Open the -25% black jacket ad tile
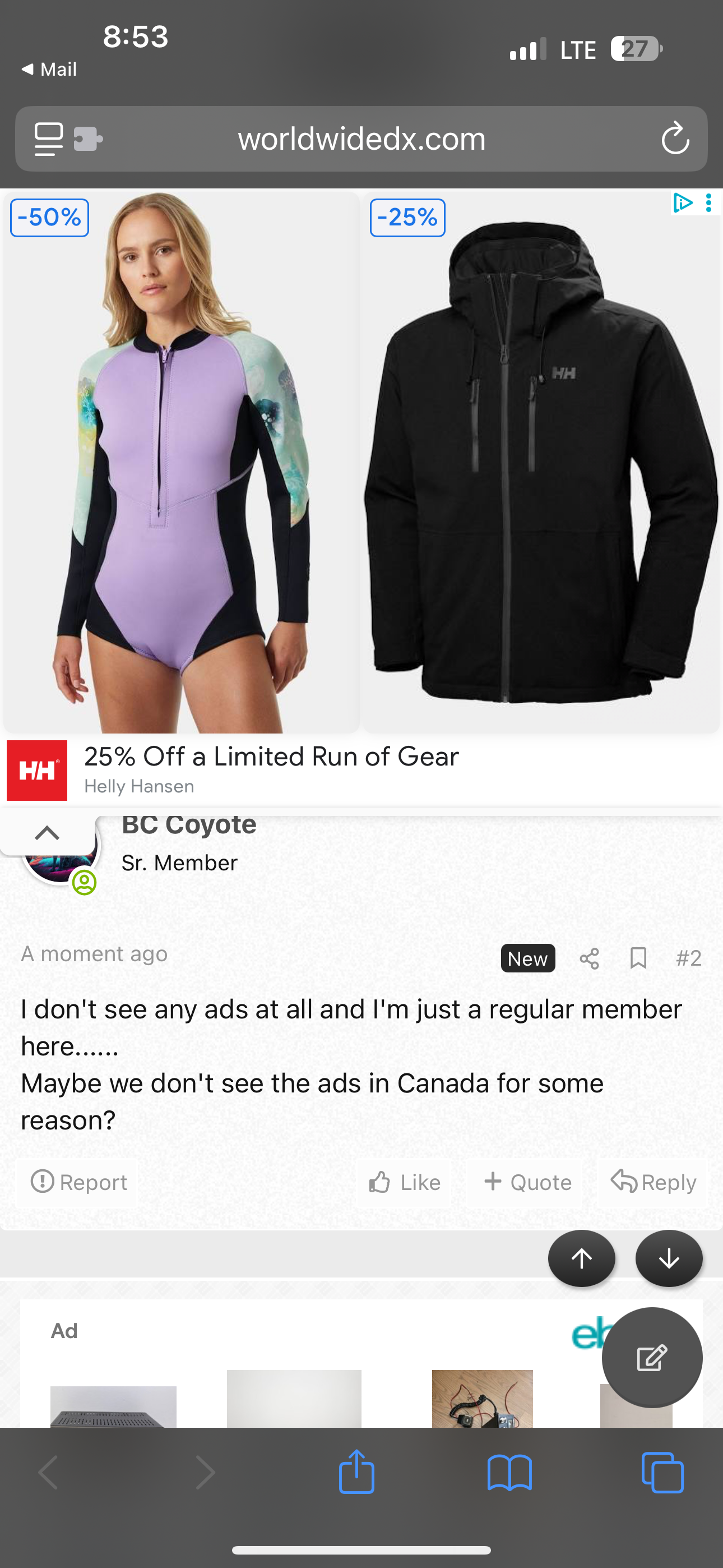This screenshot has height=1568, width=723. (x=540, y=463)
